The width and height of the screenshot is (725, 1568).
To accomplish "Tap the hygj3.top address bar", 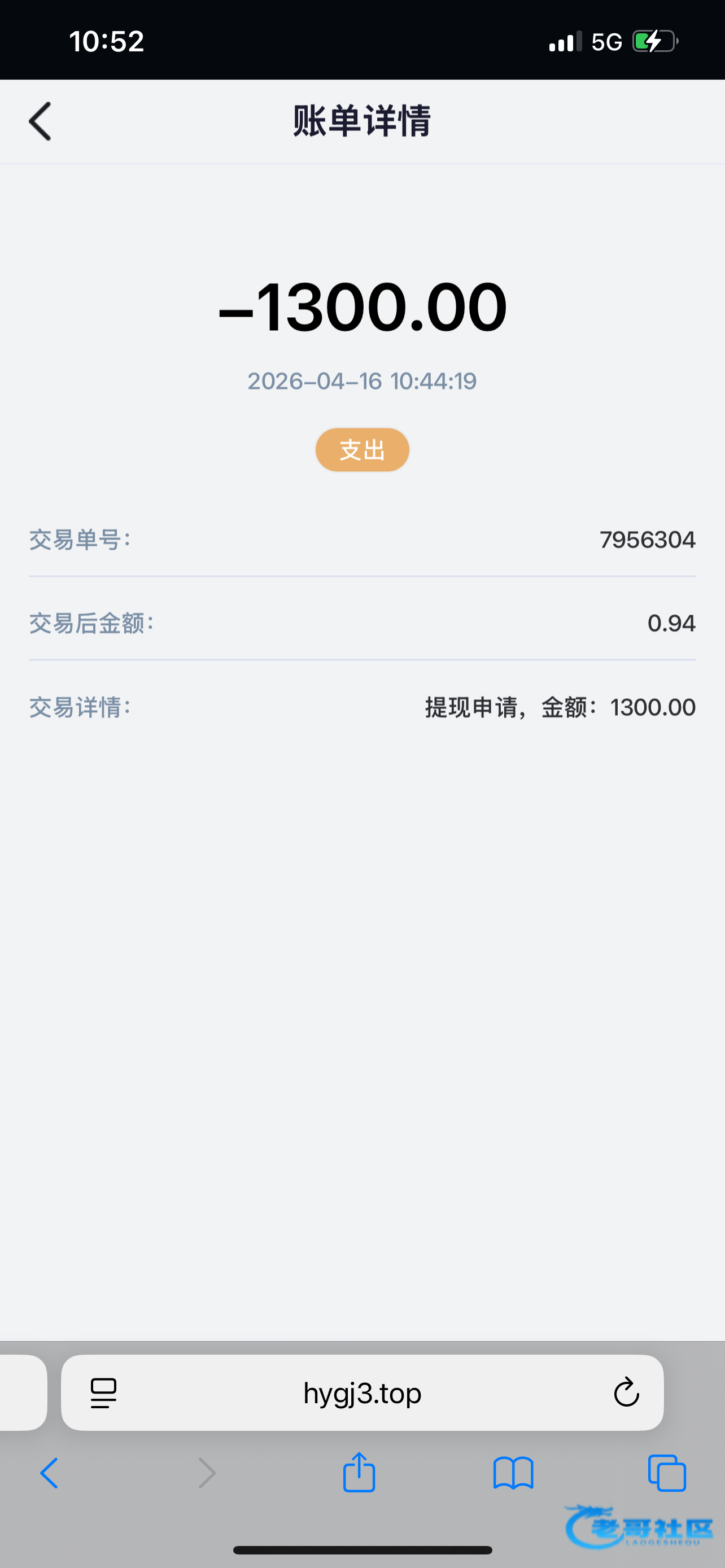I will click(x=362, y=1392).
